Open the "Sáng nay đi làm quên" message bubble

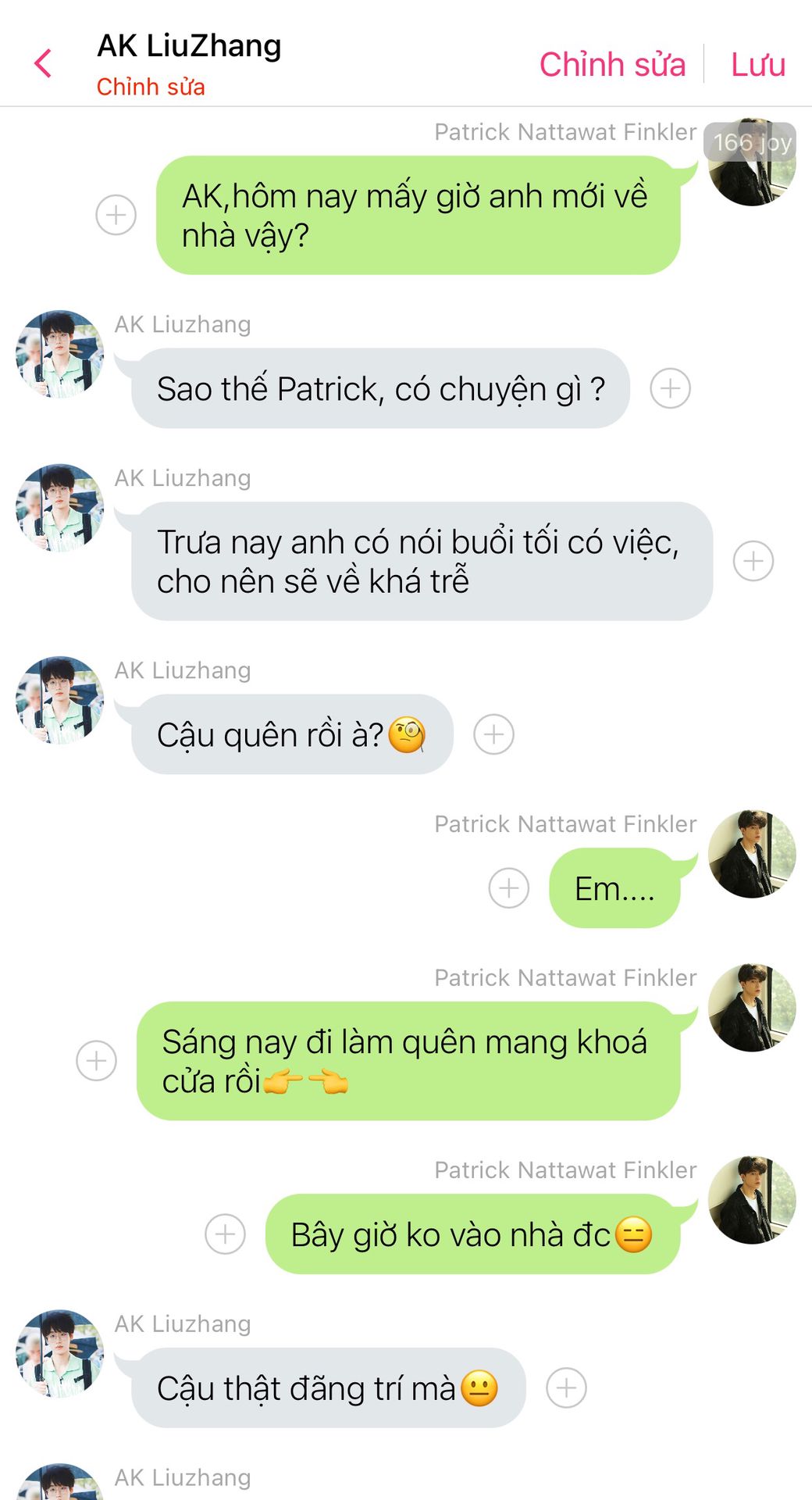tap(408, 1061)
